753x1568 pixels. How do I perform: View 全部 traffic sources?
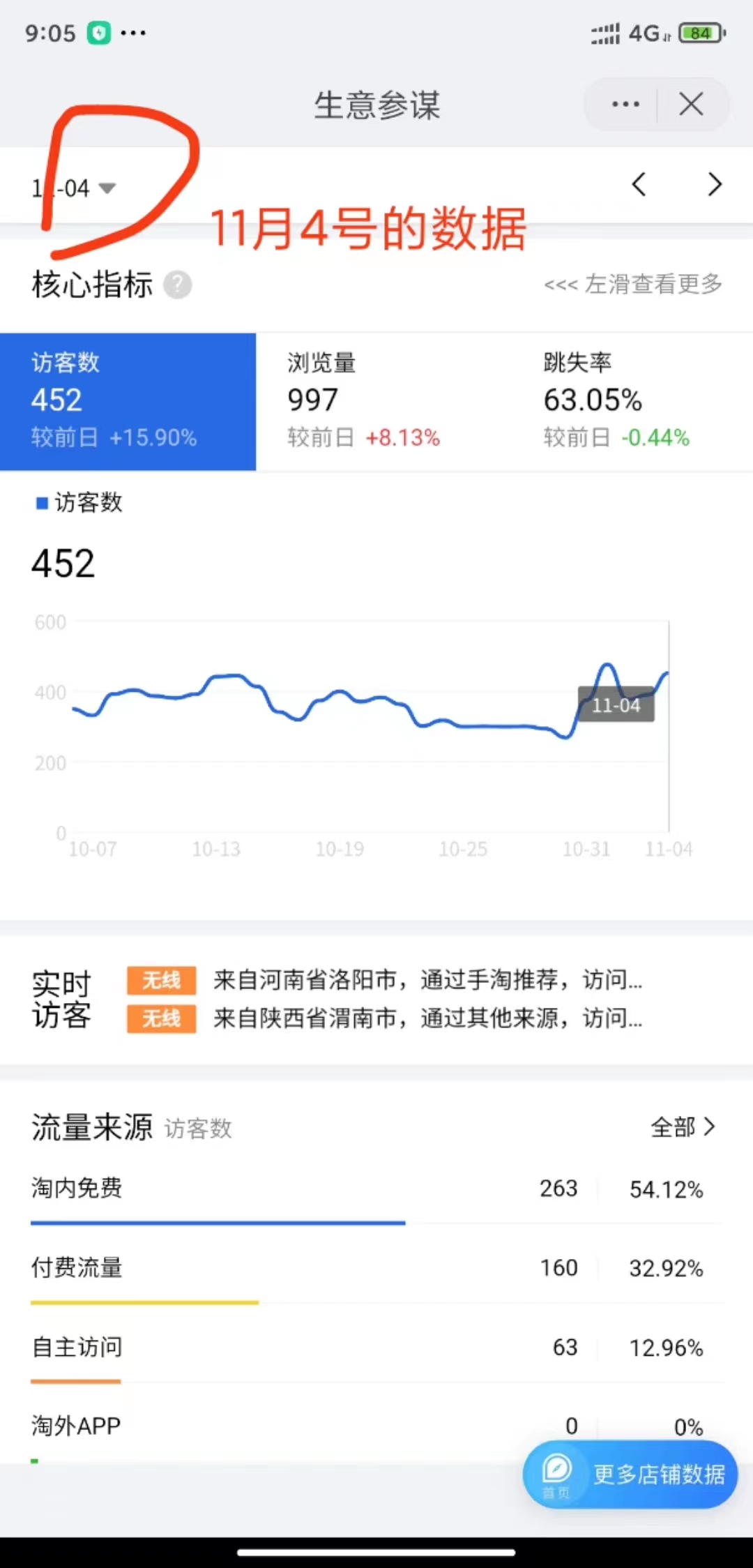(x=683, y=1127)
